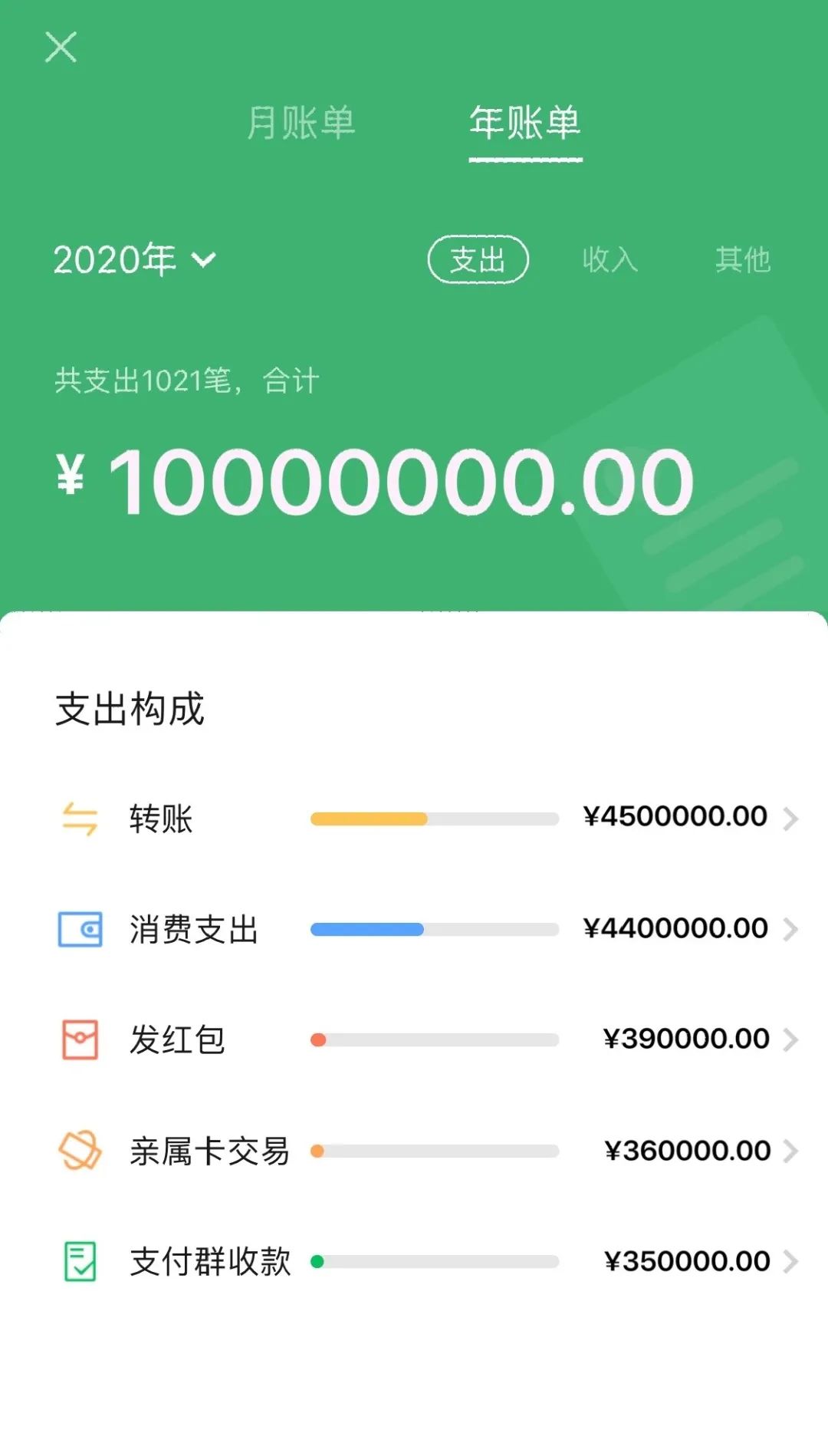Select the 亲属卡交易 family card icon
828x1456 pixels.
[80, 1150]
